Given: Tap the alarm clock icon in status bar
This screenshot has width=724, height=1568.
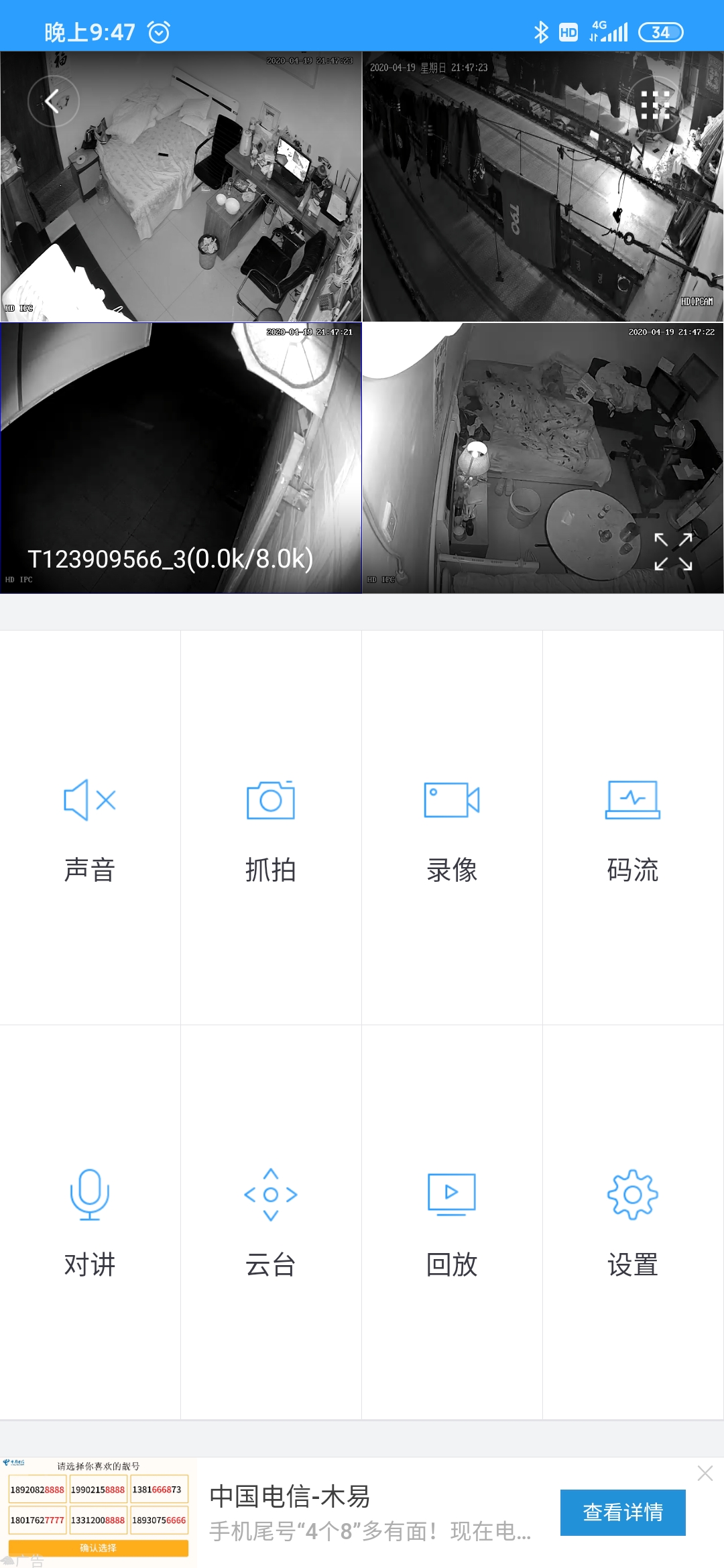Looking at the screenshot, I should click(158, 31).
